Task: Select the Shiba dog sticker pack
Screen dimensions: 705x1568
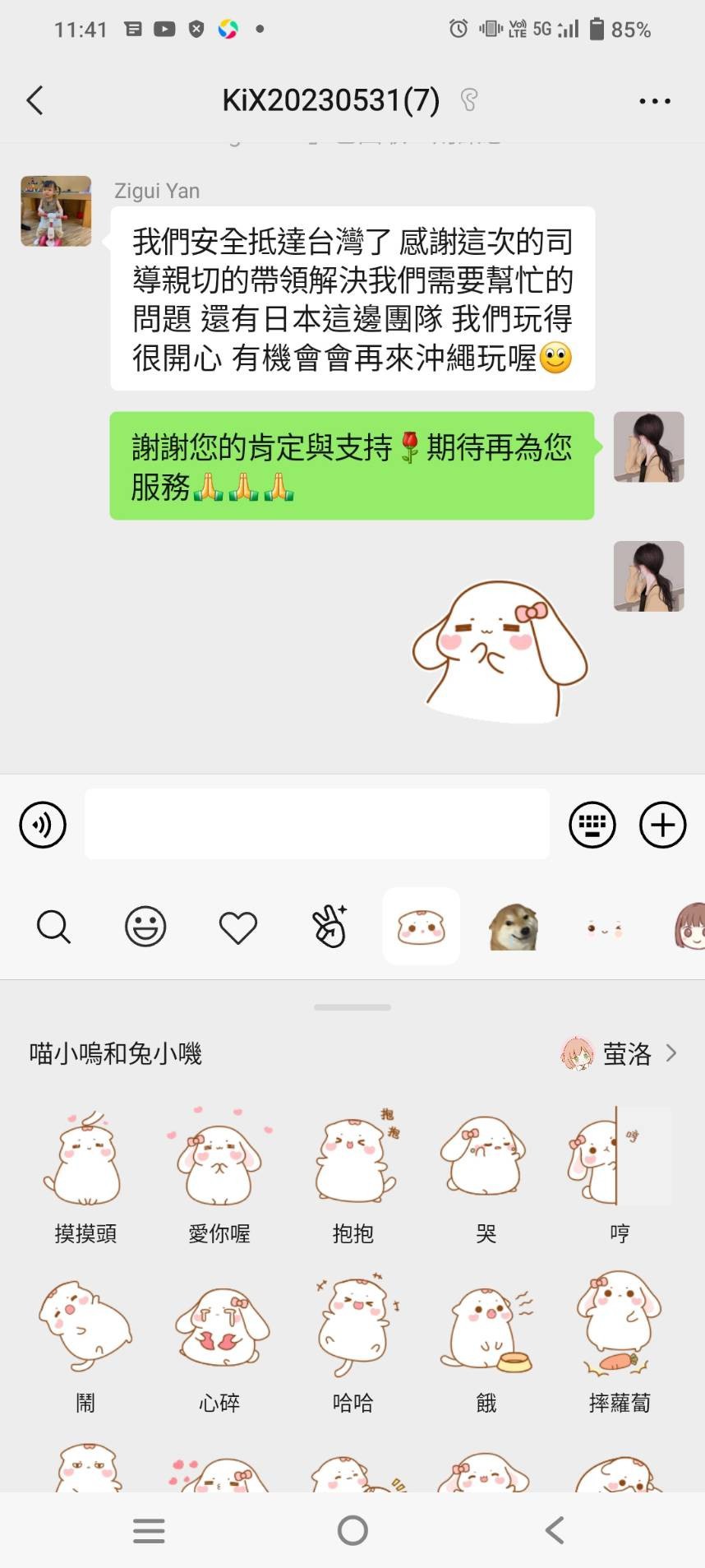Action: click(513, 927)
